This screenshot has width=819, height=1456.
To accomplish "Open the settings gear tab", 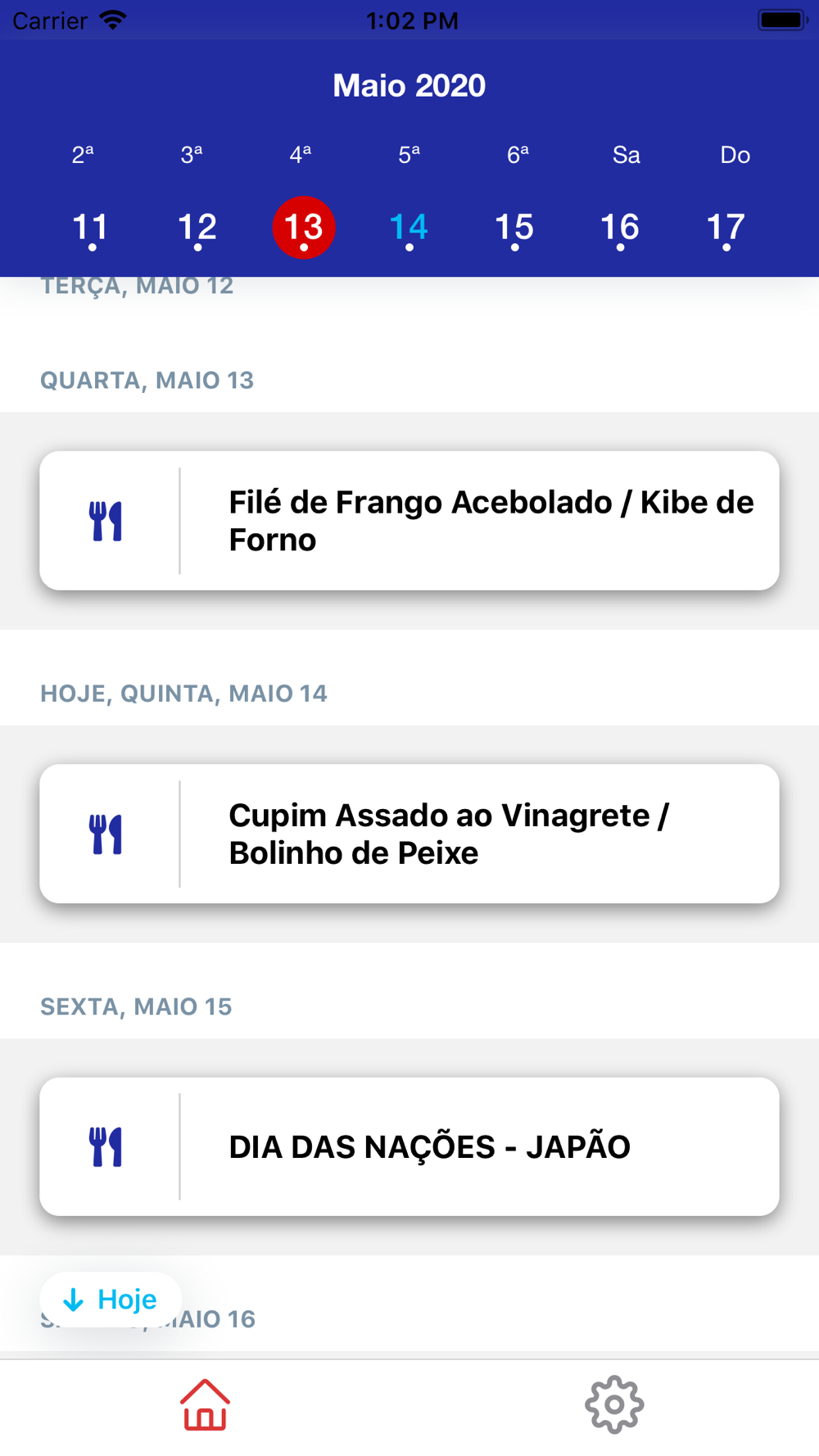I will (614, 1405).
